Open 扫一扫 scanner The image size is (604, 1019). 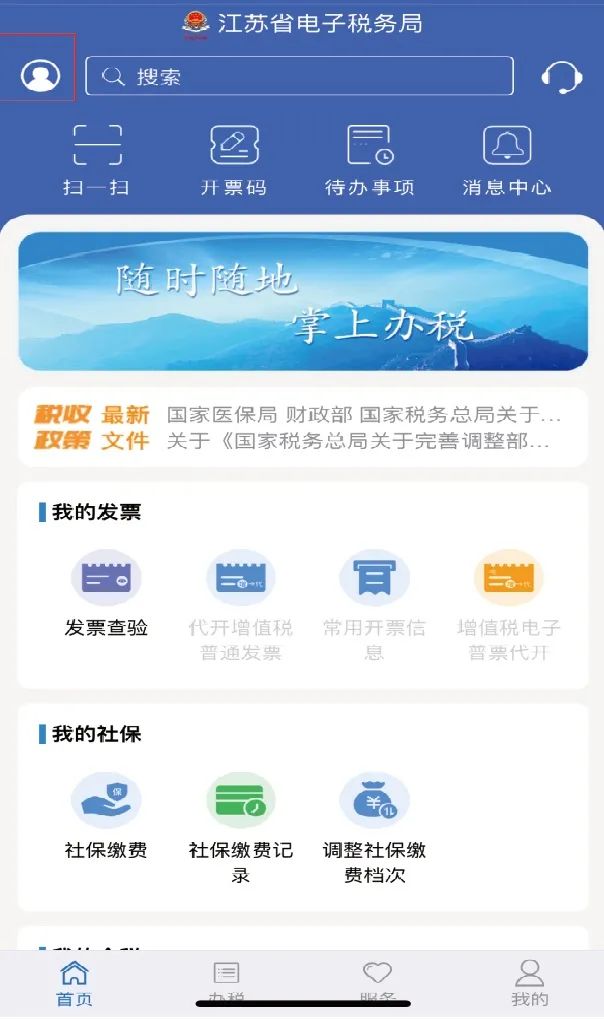(97, 161)
